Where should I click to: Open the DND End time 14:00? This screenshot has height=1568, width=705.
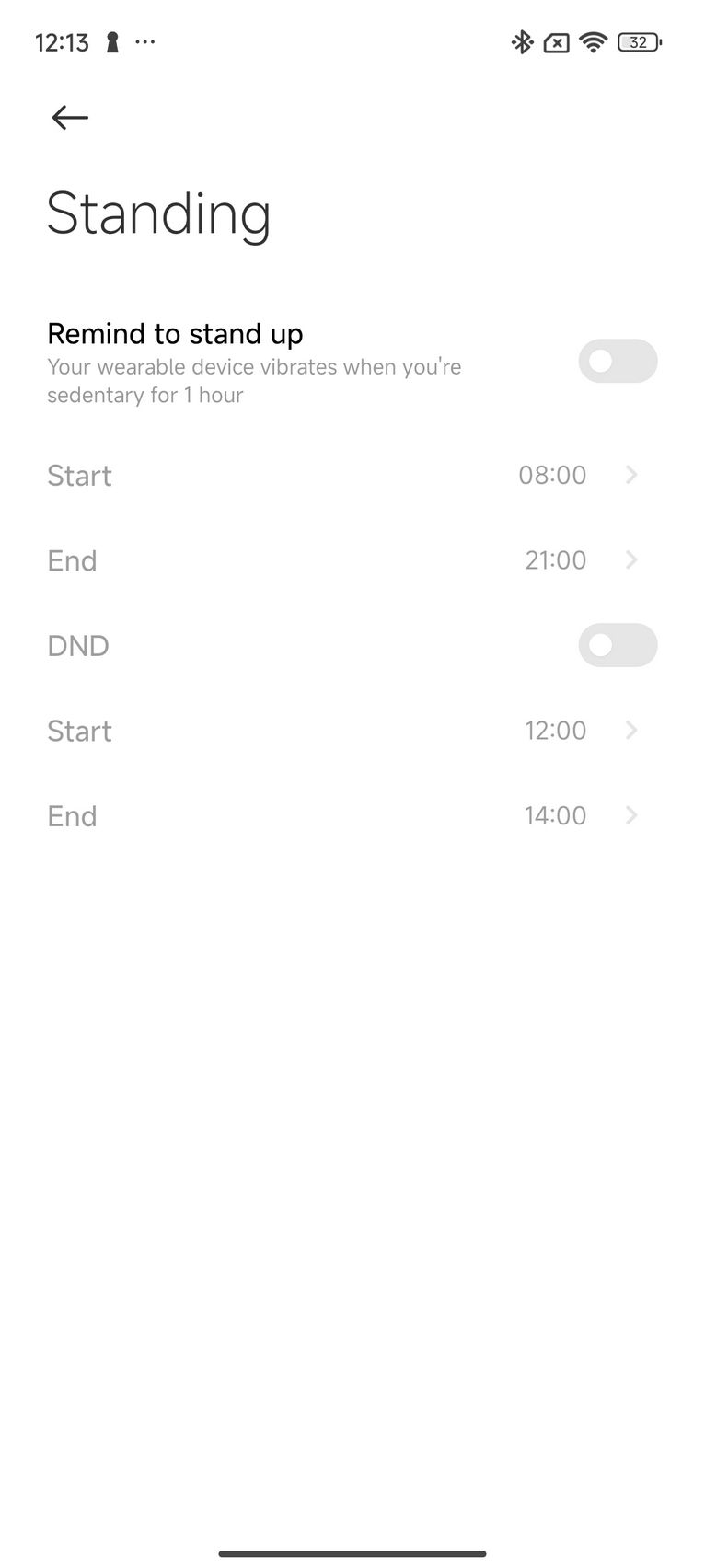coord(352,815)
